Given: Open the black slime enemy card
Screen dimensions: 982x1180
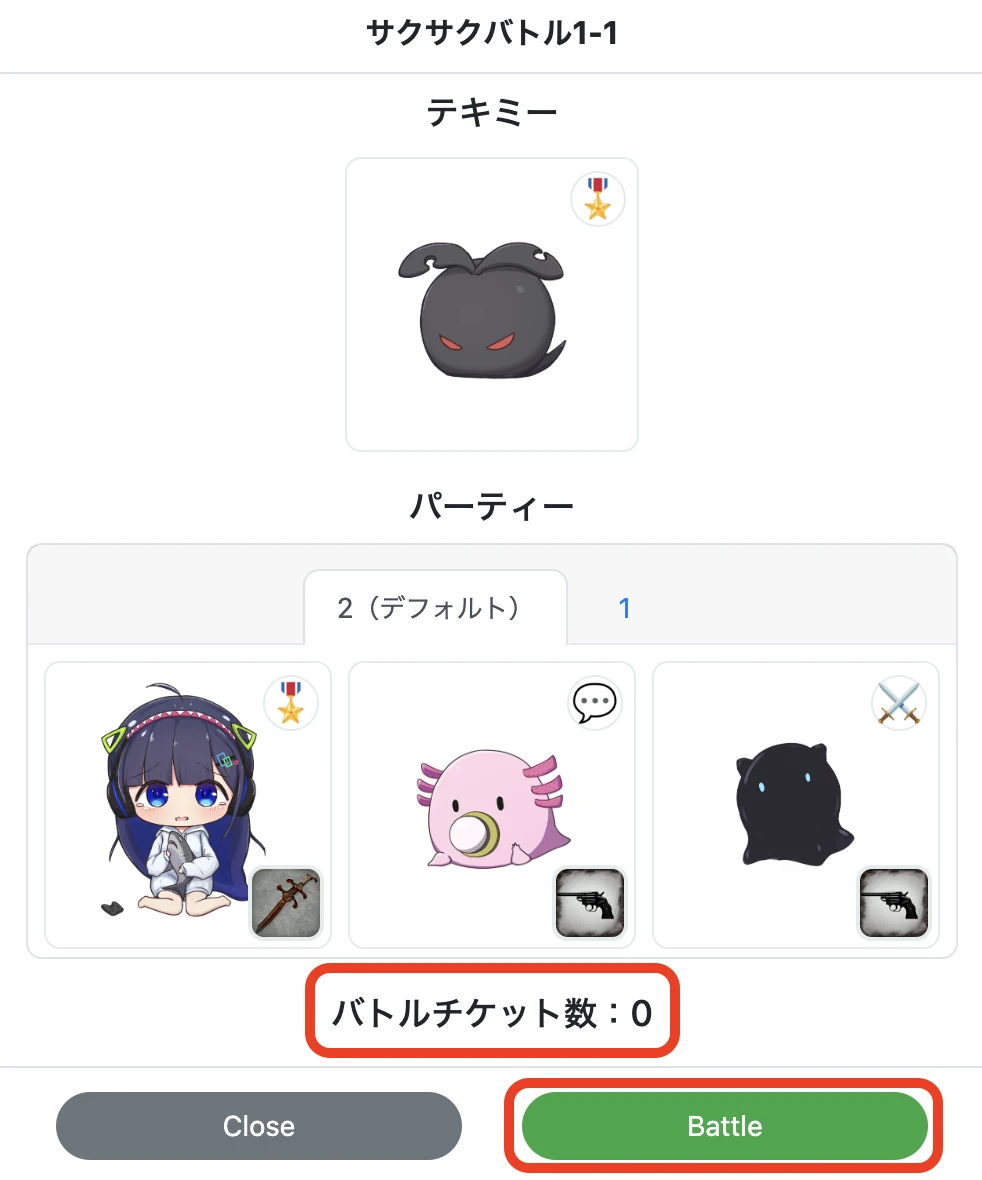Looking at the screenshot, I should [491, 304].
